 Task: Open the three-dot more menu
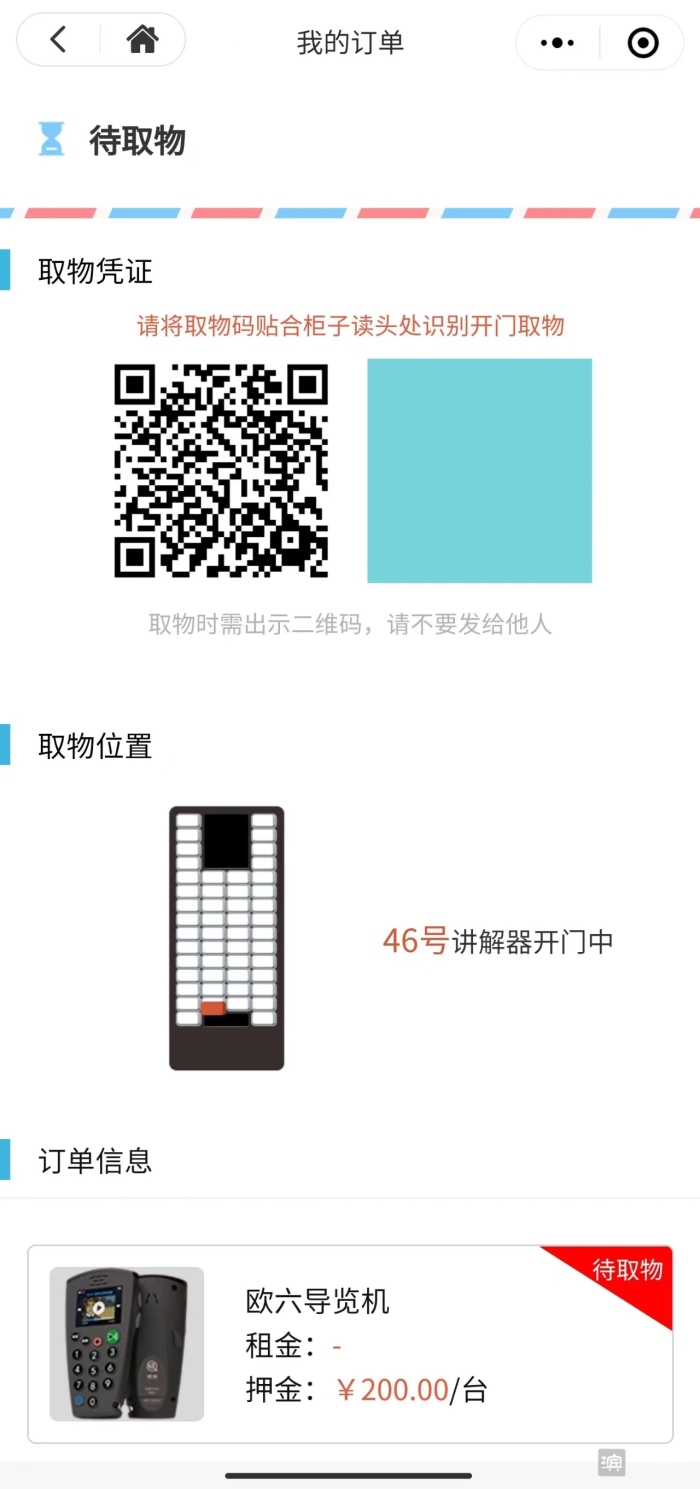557,43
